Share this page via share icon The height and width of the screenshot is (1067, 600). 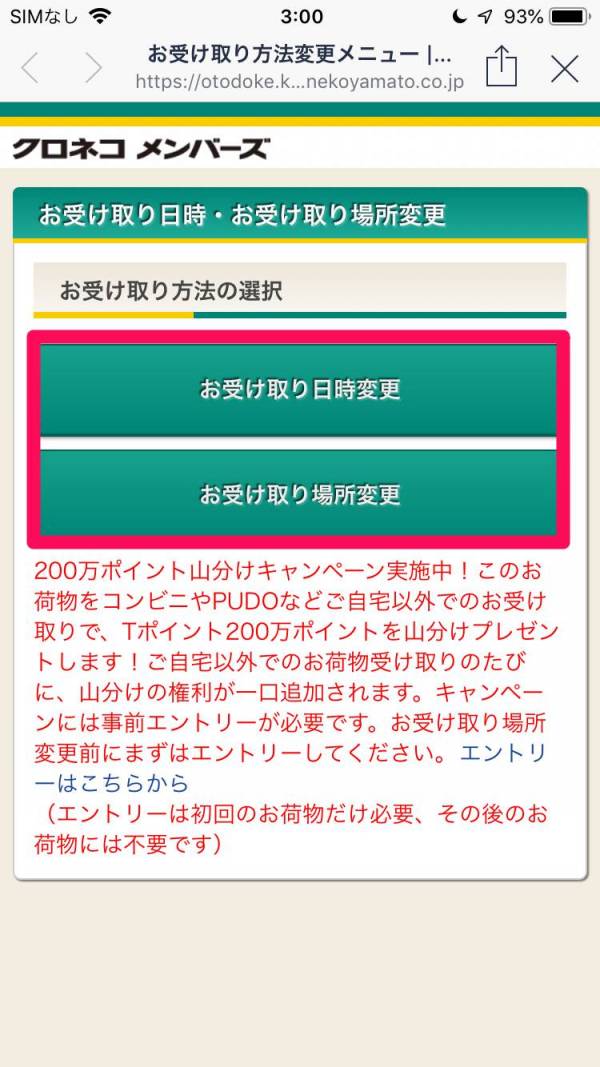(502, 67)
